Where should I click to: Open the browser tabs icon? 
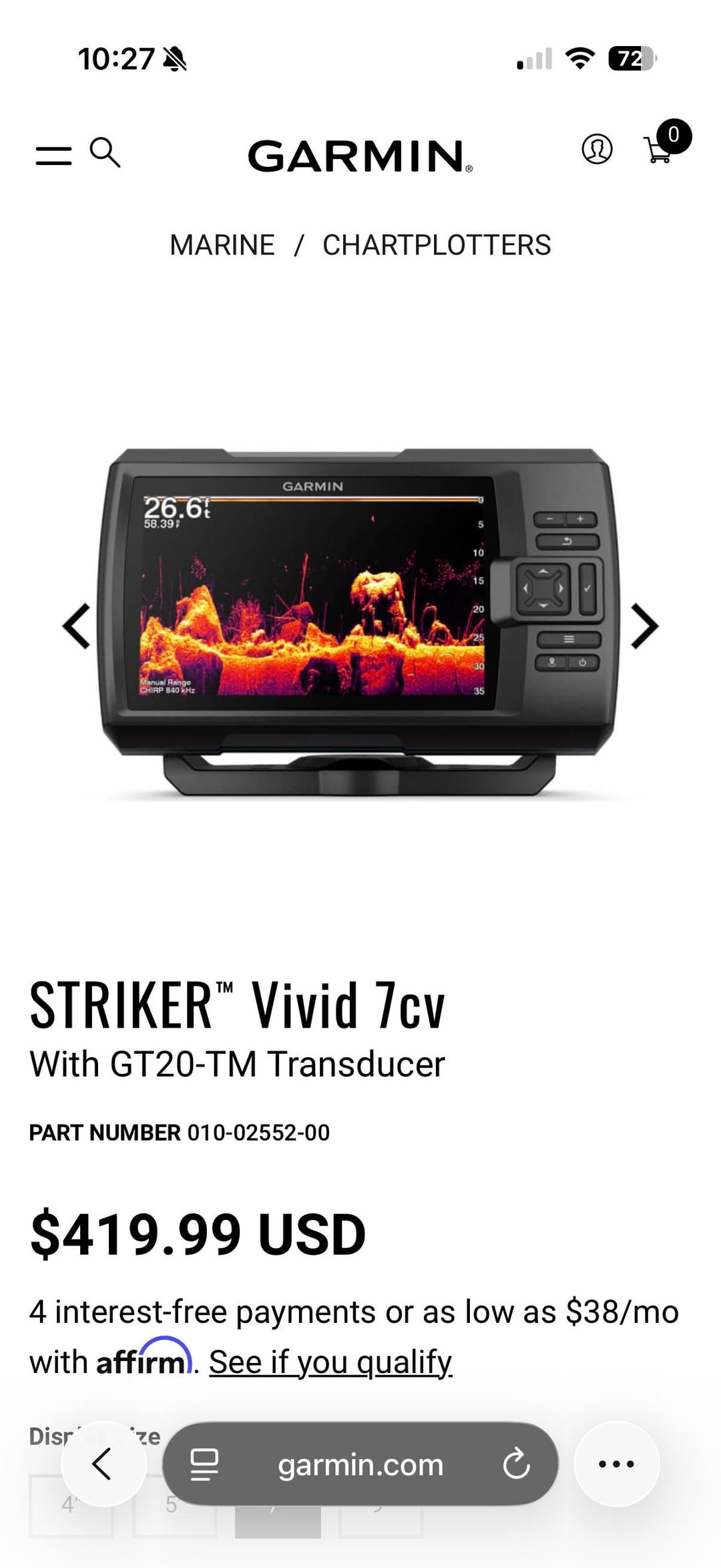click(204, 1464)
